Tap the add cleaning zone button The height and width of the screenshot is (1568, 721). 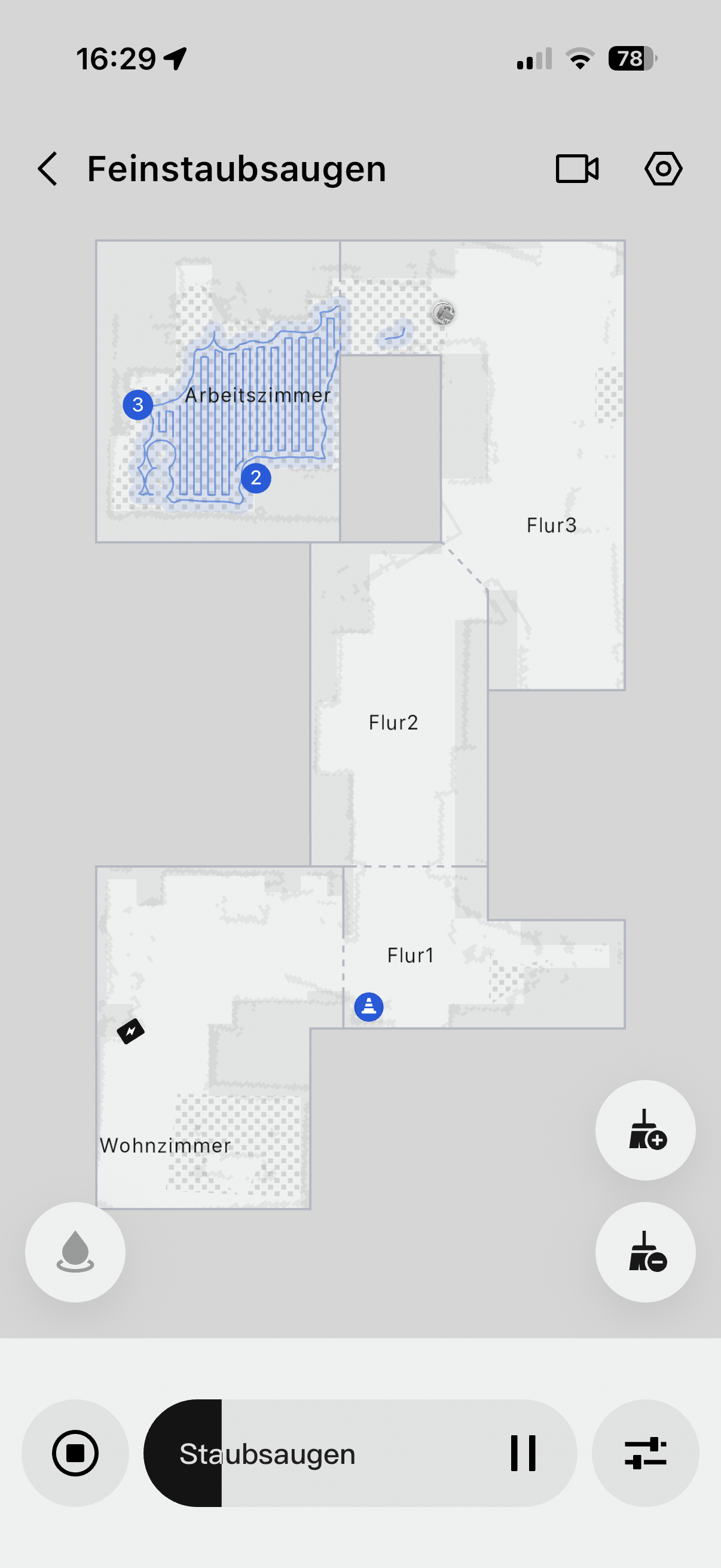tap(645, 1130)
